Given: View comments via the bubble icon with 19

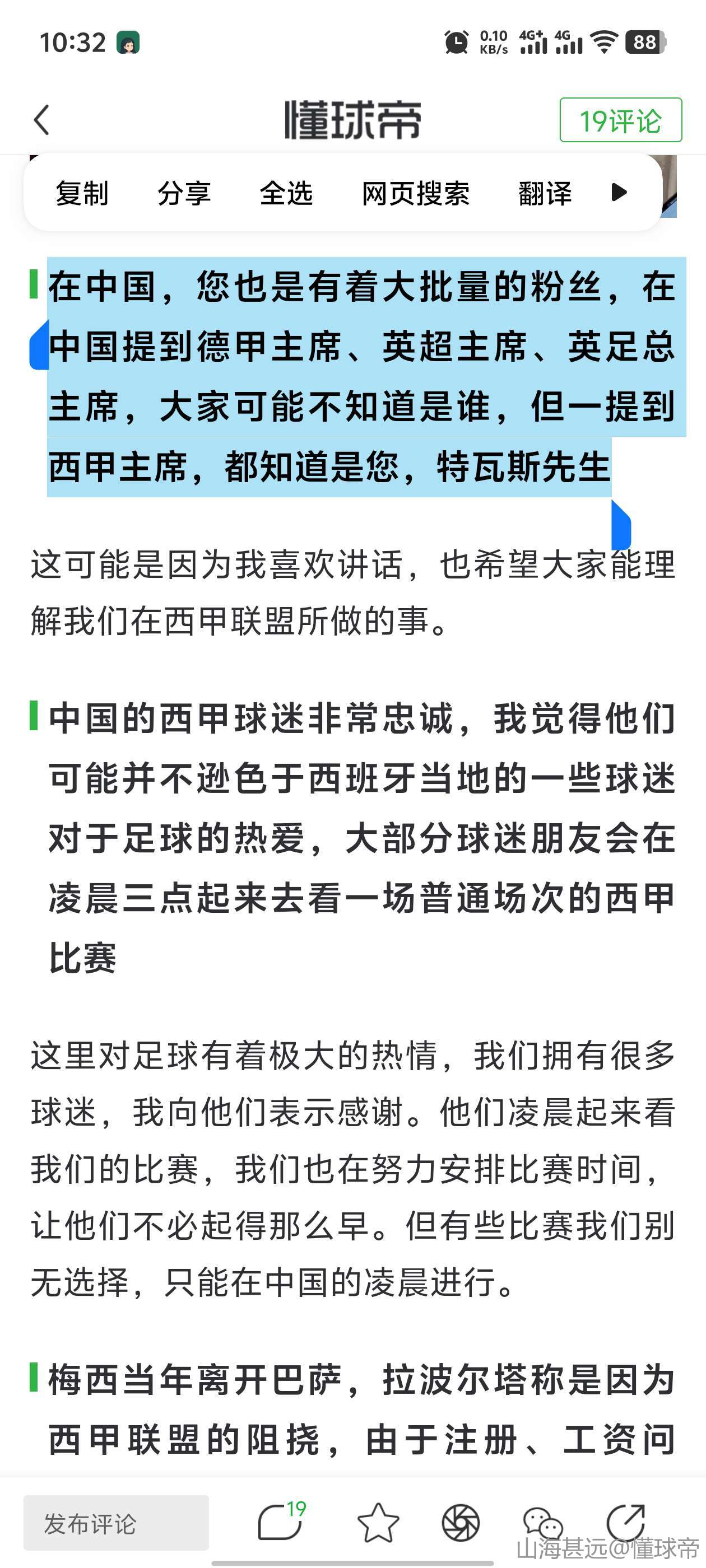Looking at the screenshot, I should coord(281,1521).
